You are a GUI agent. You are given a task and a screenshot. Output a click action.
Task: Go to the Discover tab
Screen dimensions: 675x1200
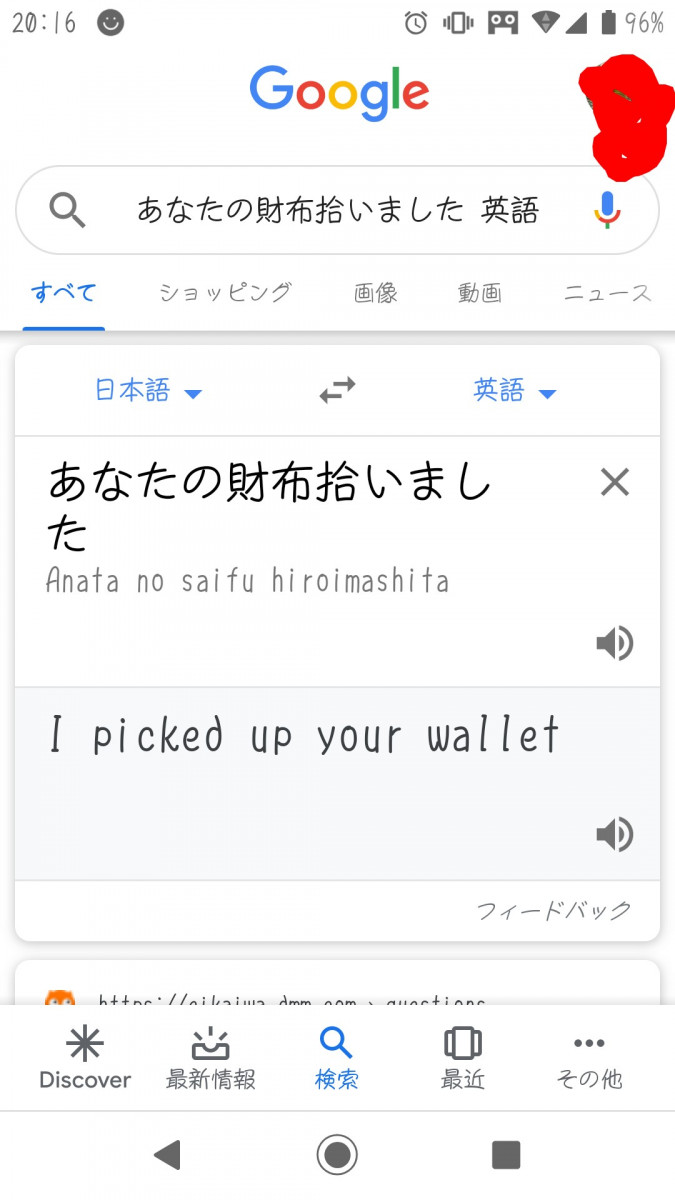coord(85,1060)
